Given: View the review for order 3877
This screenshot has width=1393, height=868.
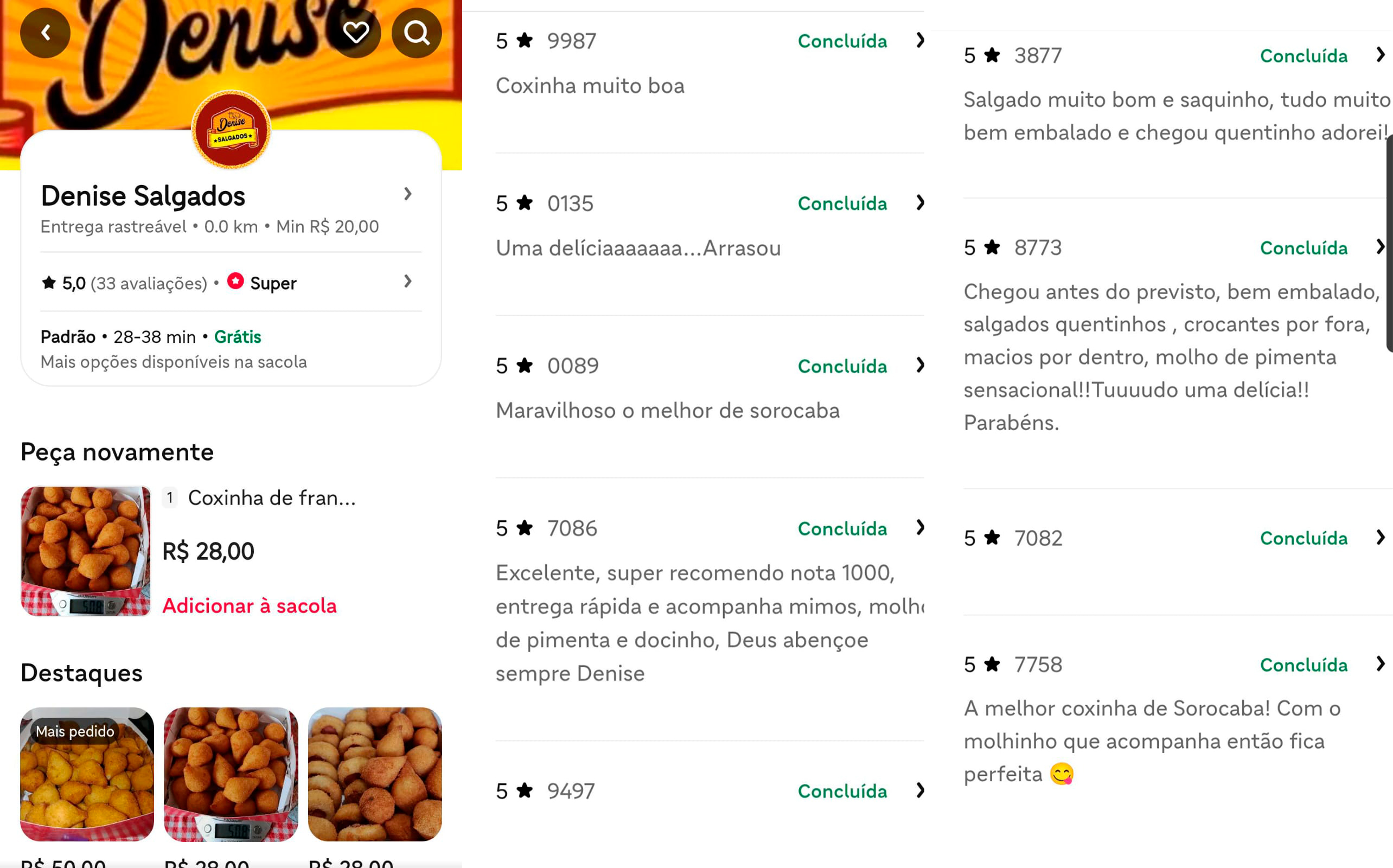Looking at the screenshot, I should [x=1380, y=56].
